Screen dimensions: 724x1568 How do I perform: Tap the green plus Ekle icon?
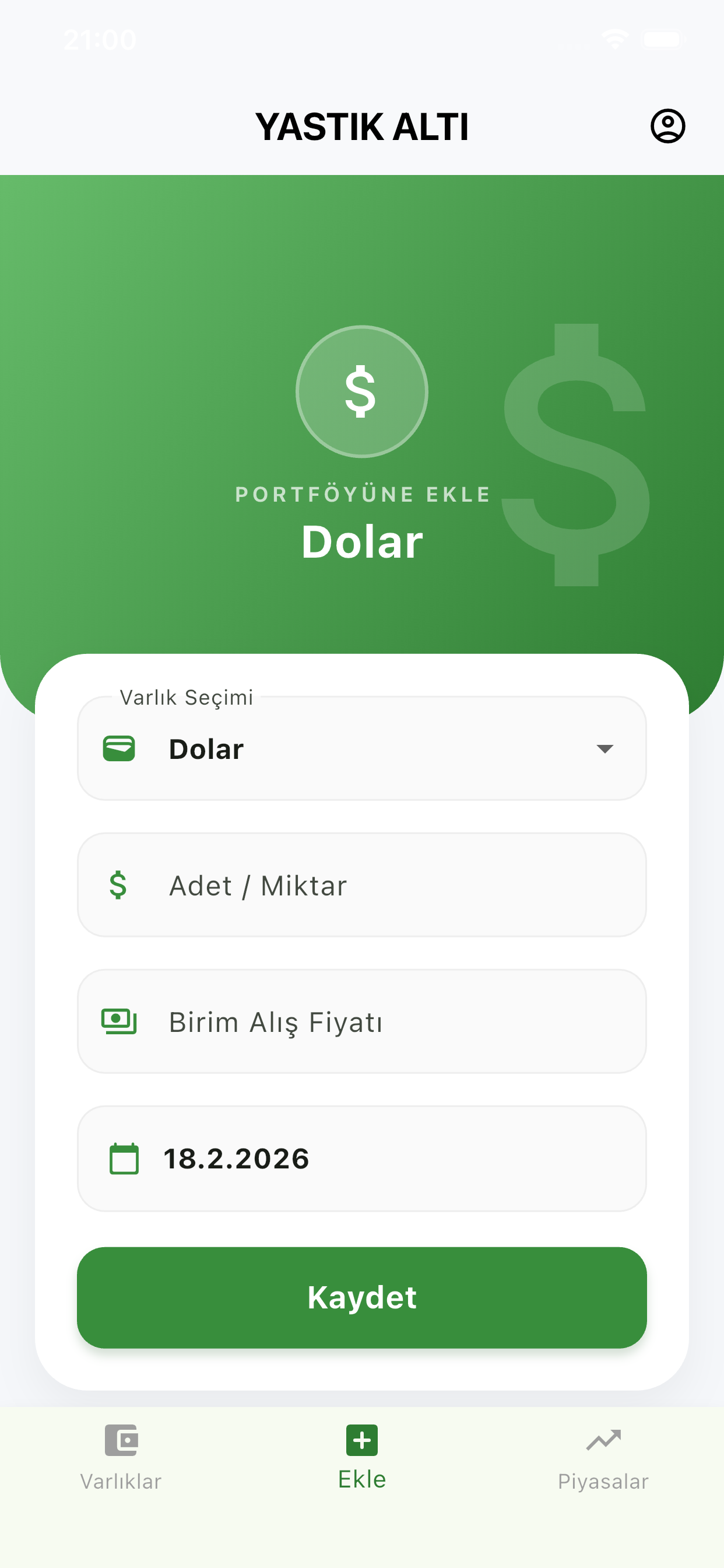[362, 1441]
